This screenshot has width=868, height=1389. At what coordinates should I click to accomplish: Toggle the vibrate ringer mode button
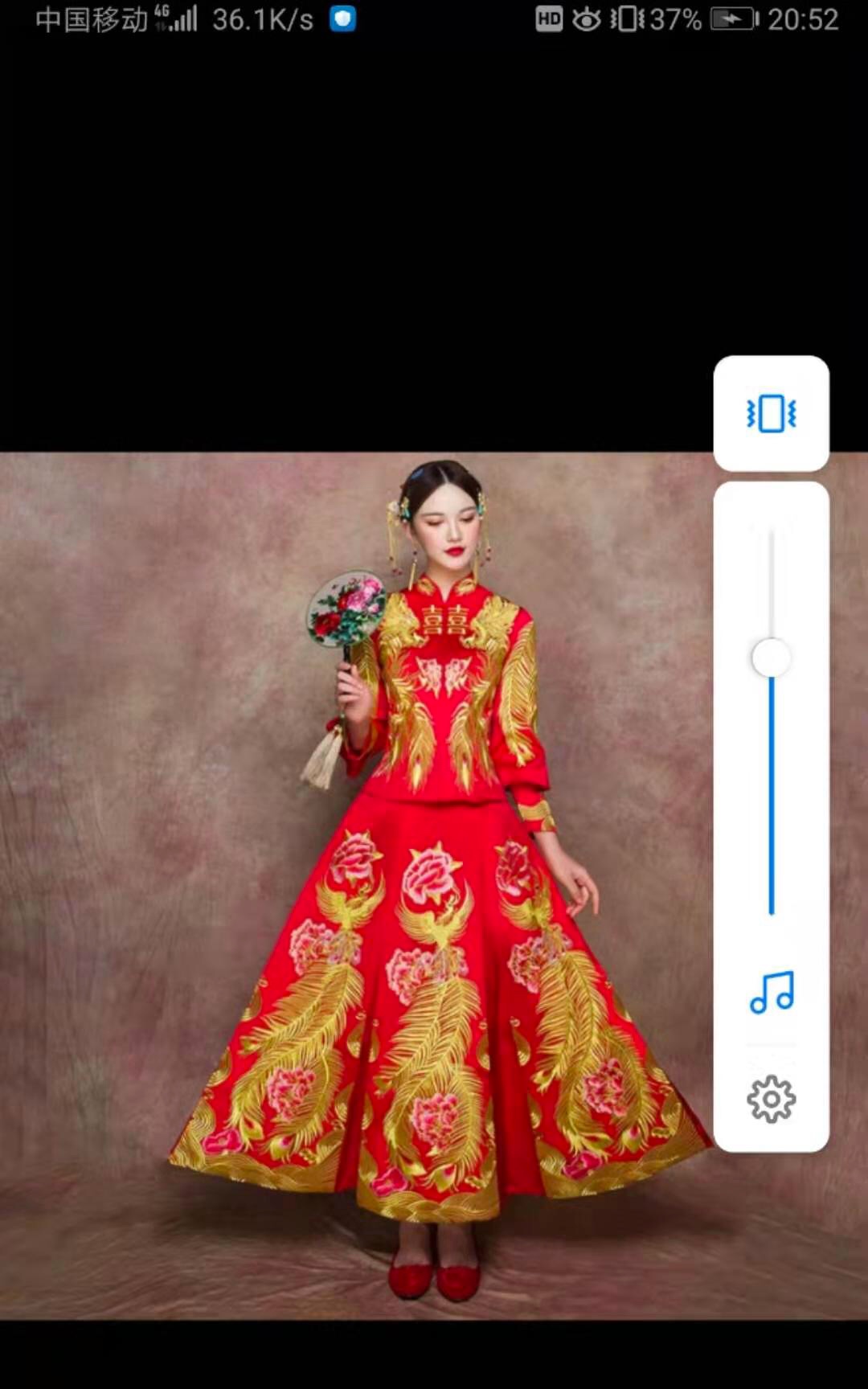pos(771,413)
